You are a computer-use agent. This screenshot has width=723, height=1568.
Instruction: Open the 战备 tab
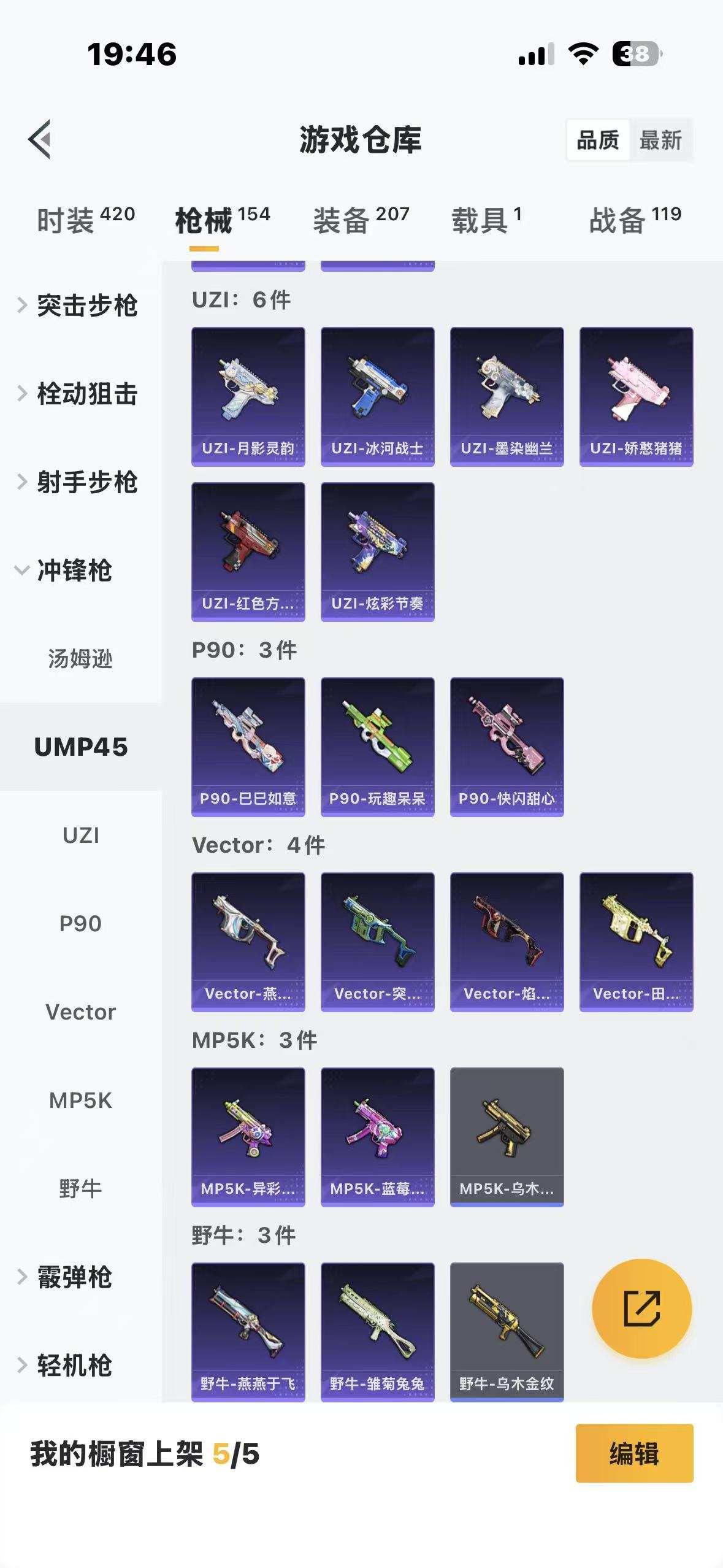click(635, 220)
